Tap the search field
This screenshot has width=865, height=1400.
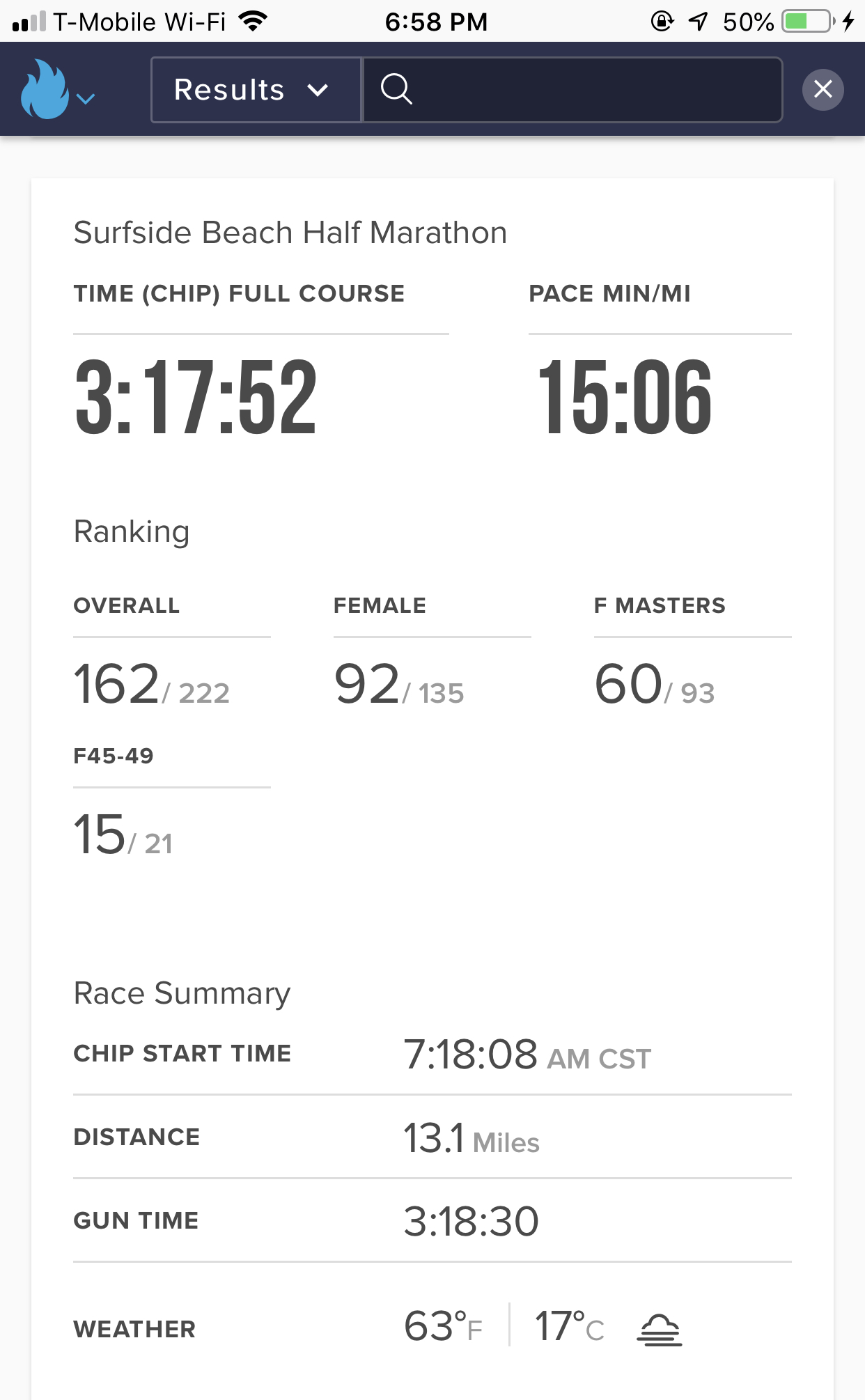point(572,90)
